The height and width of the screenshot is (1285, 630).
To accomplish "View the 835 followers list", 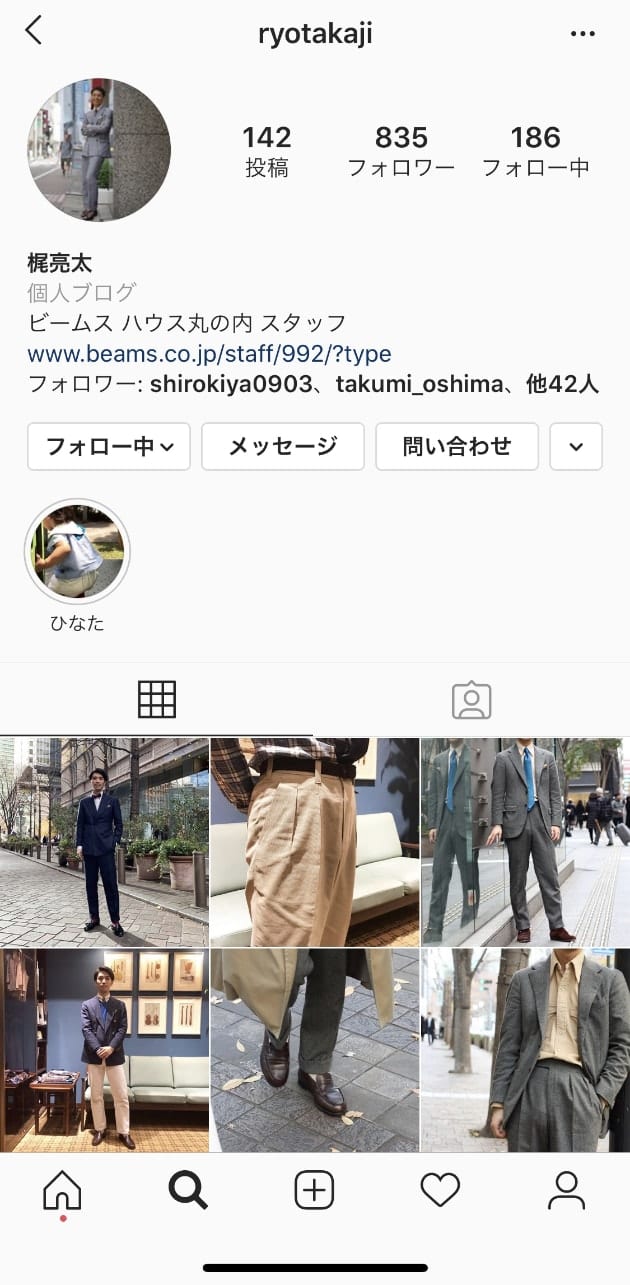I will pyautogui.click(x=401, y=151).
